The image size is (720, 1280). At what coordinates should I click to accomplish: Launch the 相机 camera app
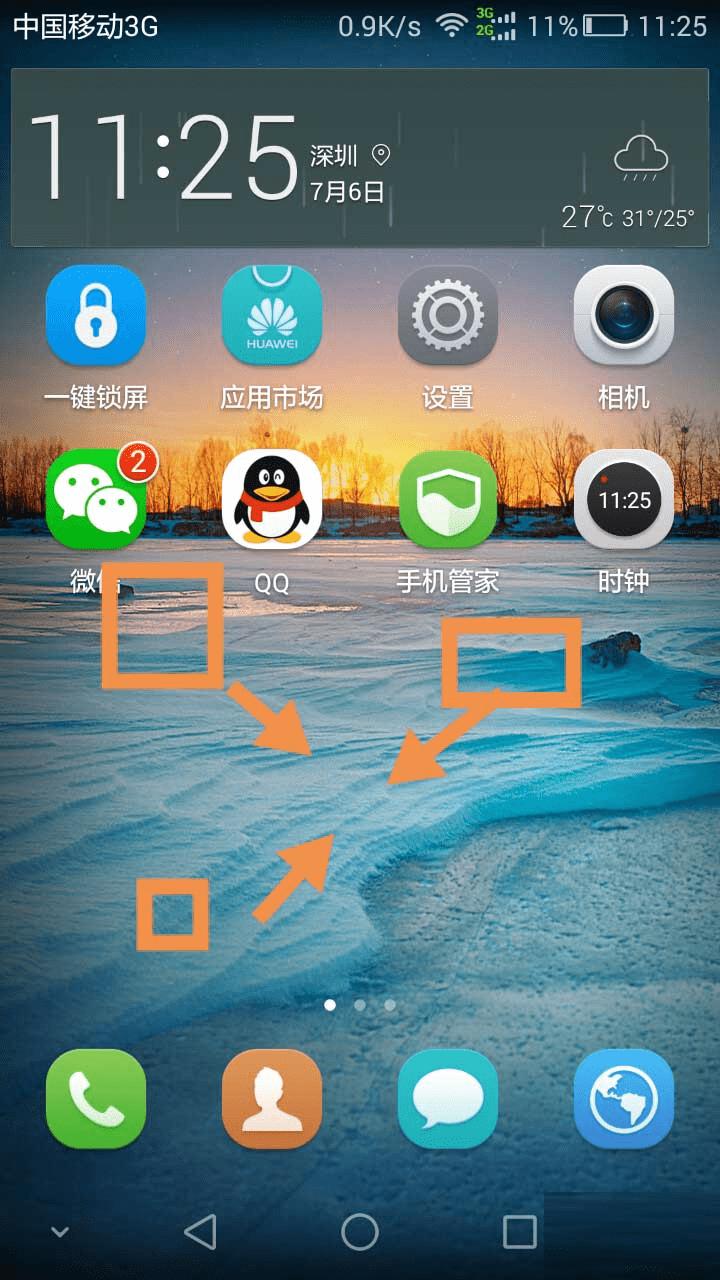click(624, 316)
